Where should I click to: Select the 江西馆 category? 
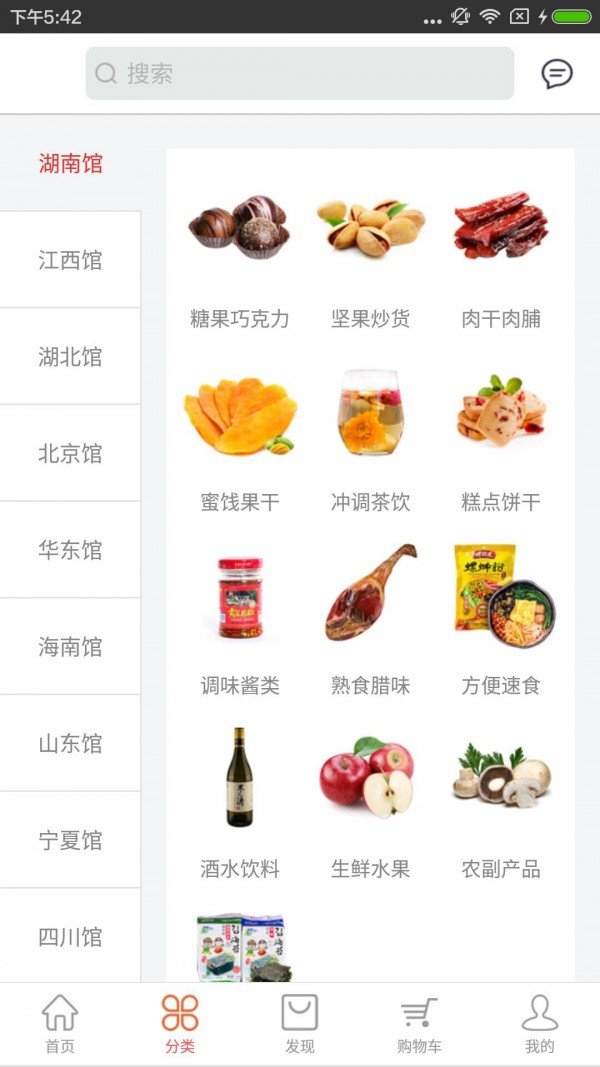pos(70,260)
